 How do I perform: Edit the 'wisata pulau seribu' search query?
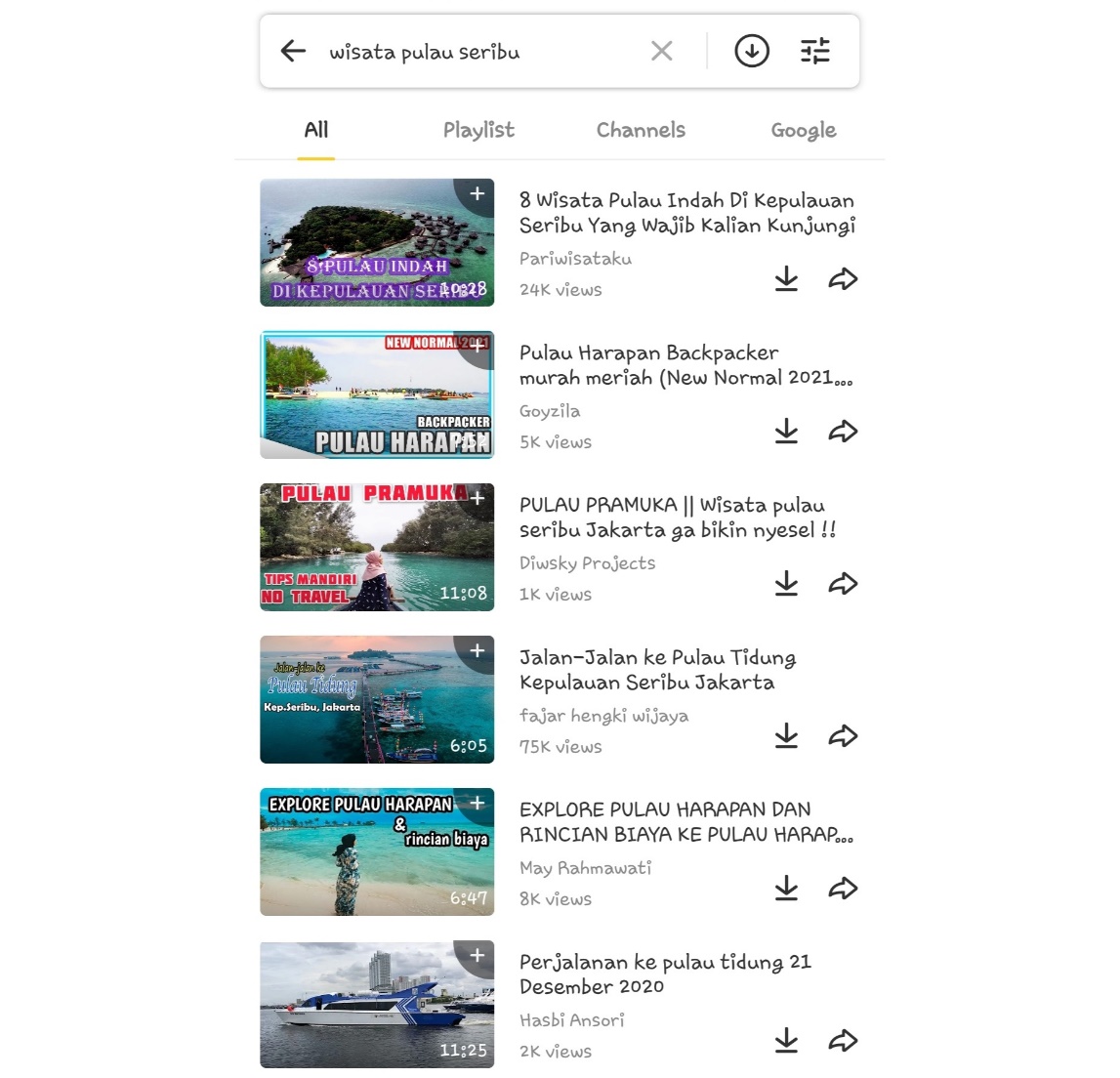click(x=469, y=52)
